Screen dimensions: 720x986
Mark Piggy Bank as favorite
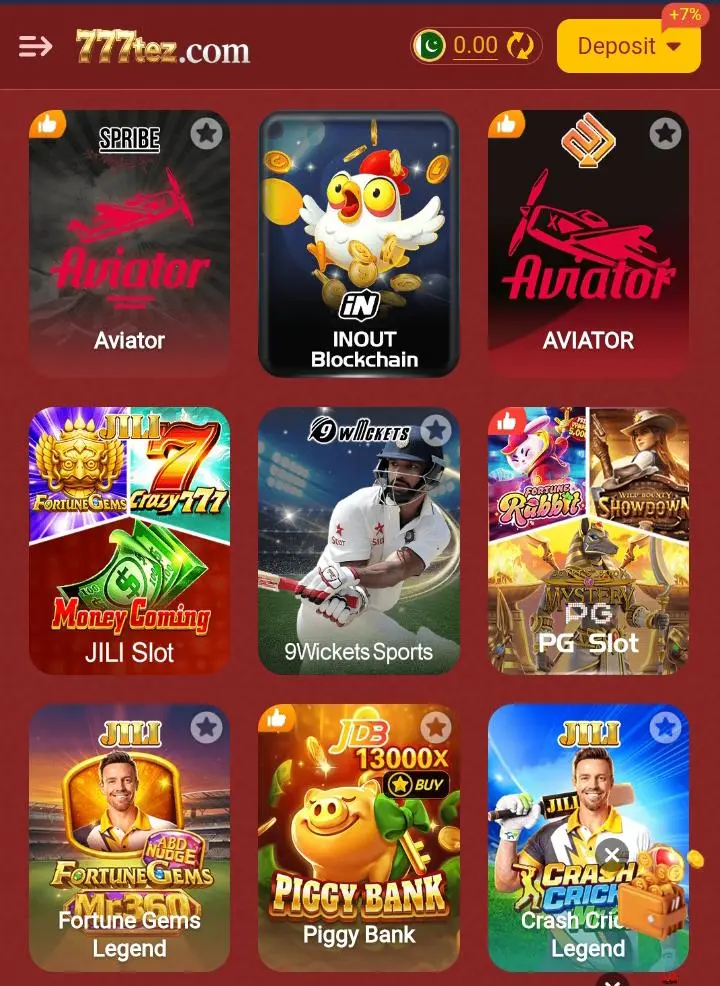435,727
